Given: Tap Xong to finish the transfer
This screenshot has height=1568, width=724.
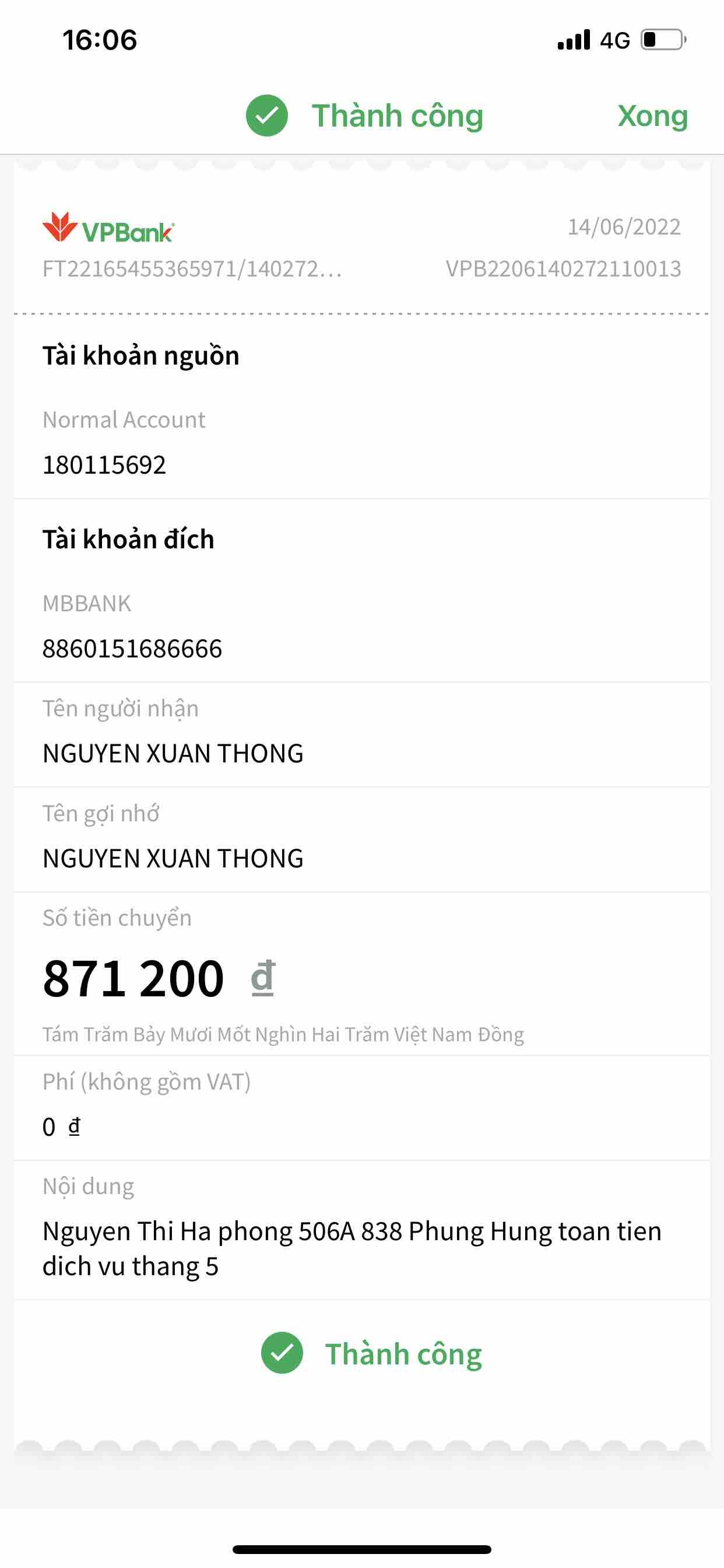Looking at the screenshot, I should pyautogui.click(x=652, y=116).
